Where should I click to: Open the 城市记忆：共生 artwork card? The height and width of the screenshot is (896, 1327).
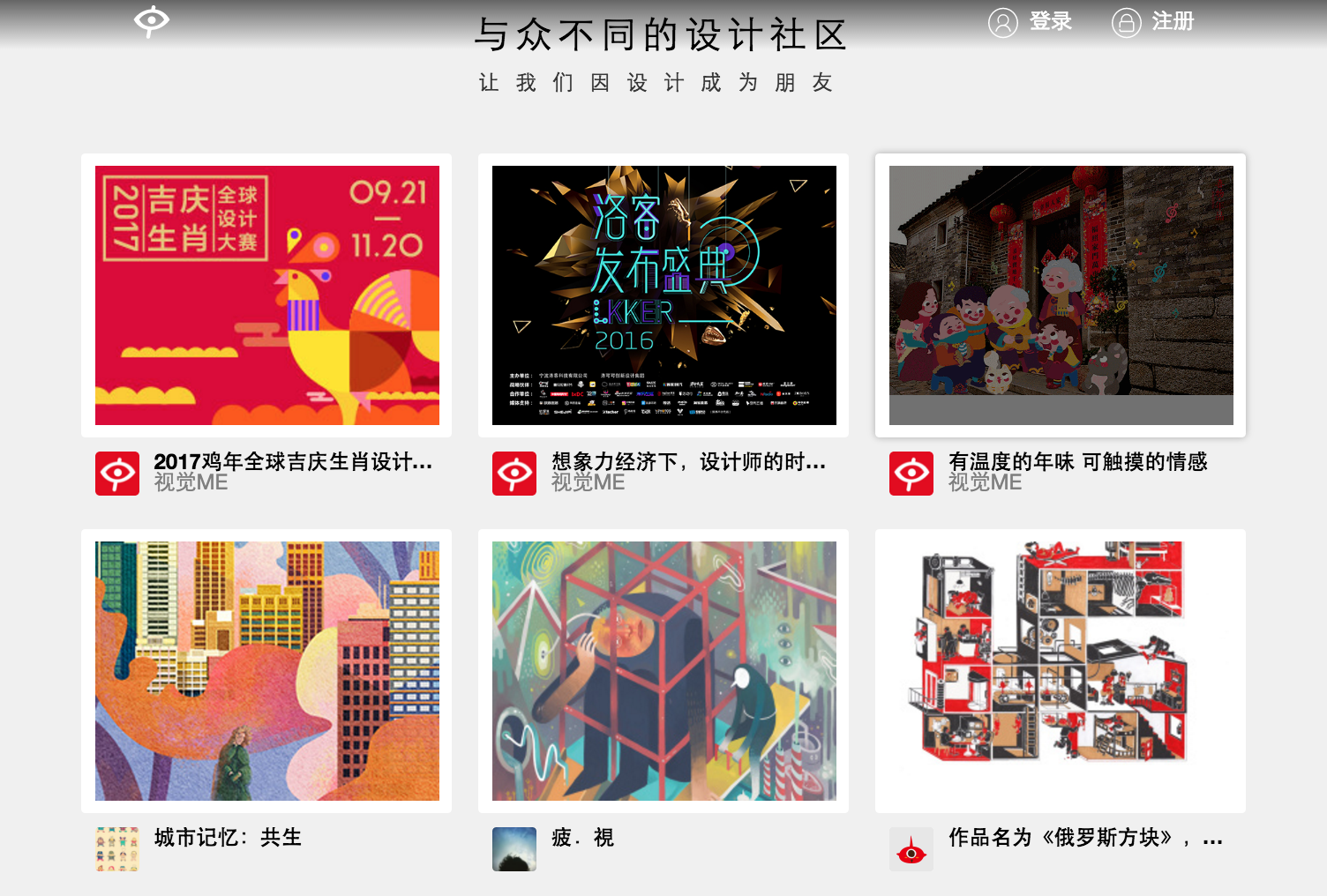266,671
